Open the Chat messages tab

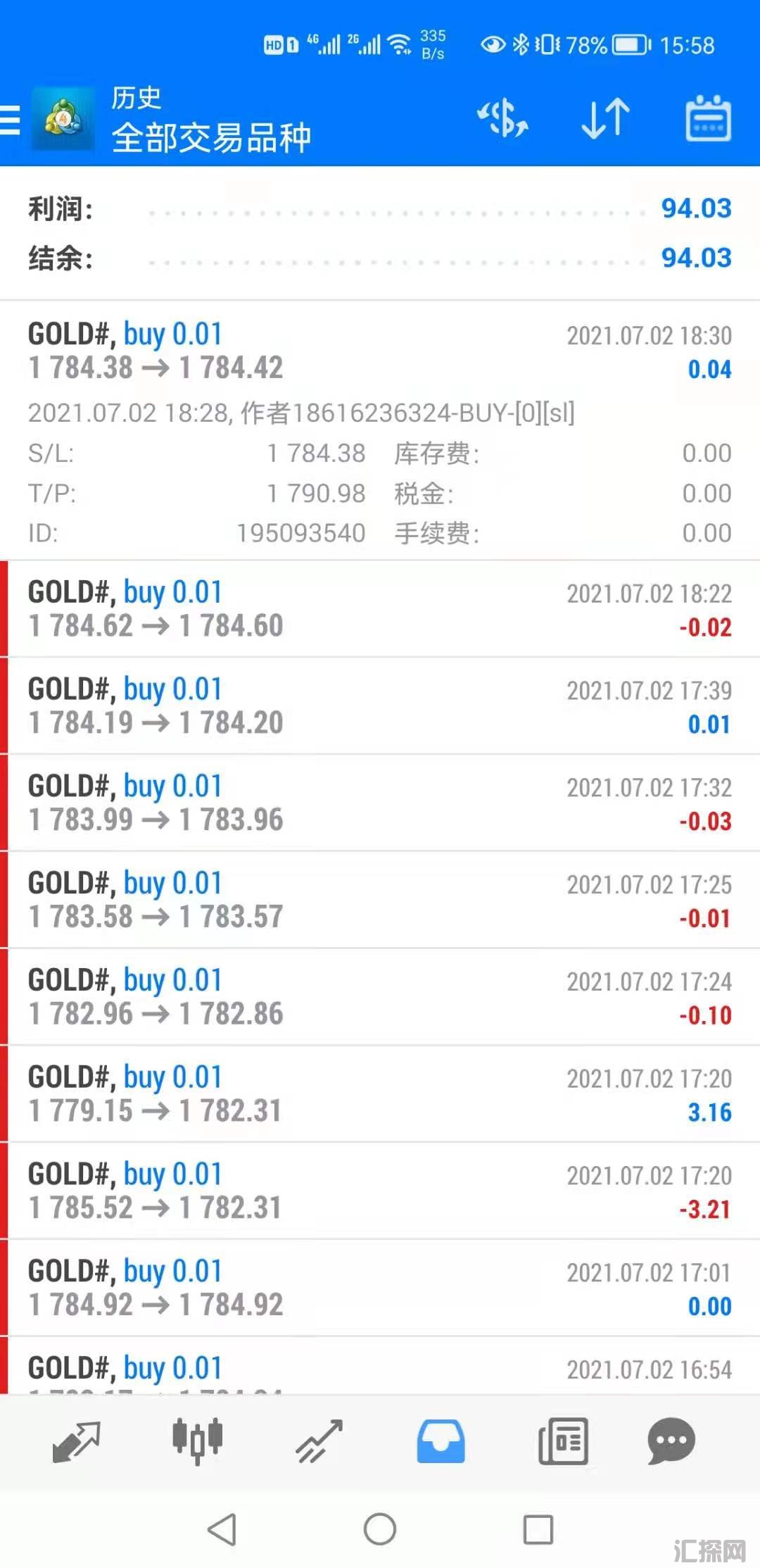click(x=671, y=1441)
